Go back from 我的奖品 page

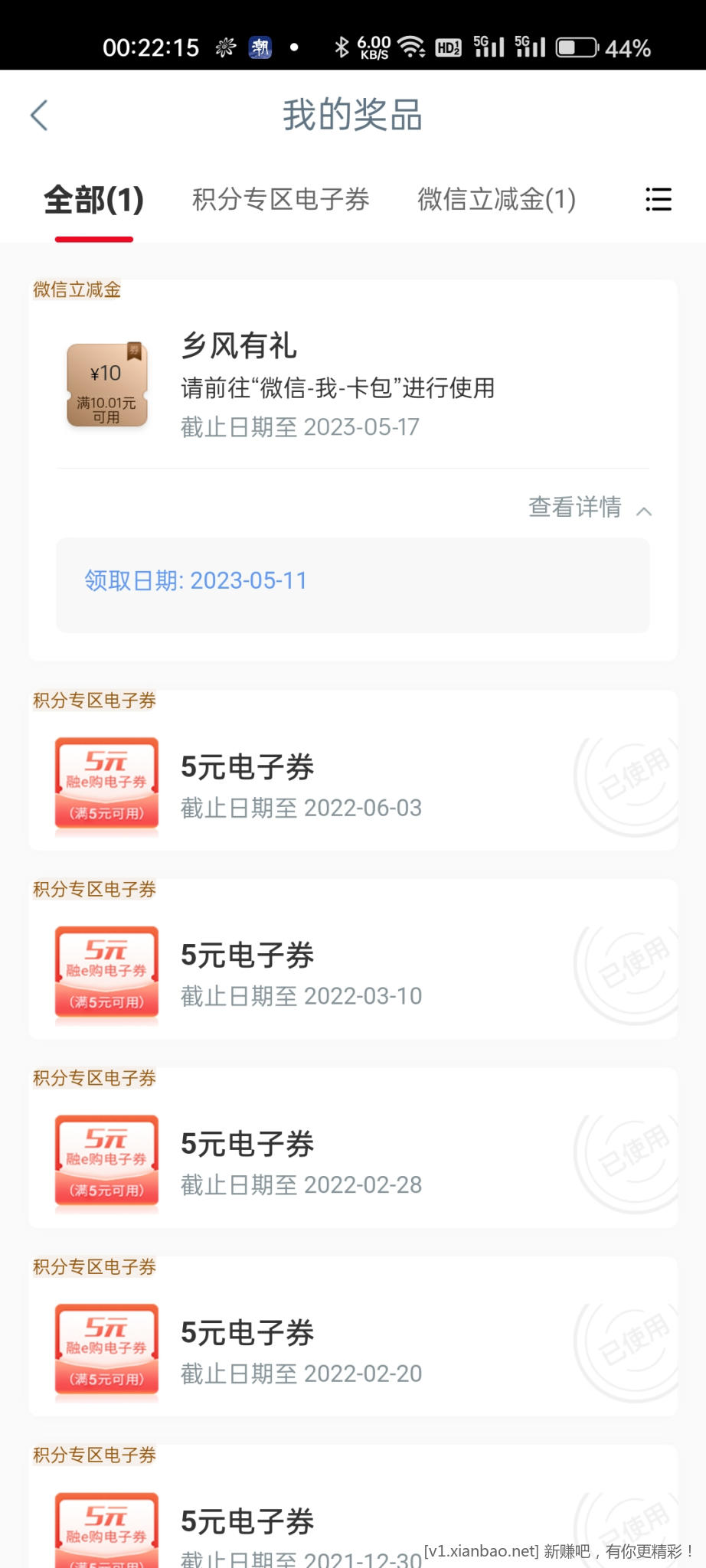point(39,116)
